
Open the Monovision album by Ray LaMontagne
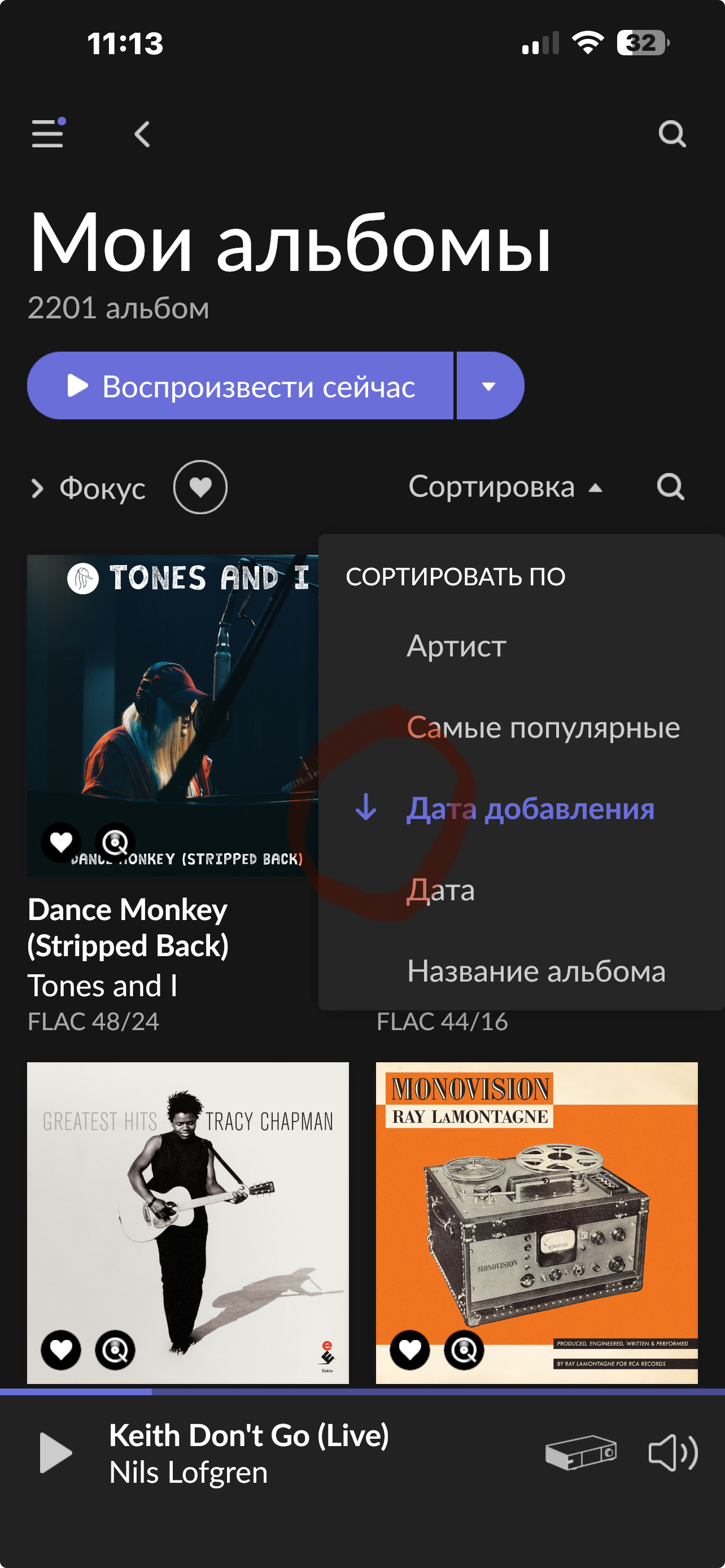tap(536, 1222)
